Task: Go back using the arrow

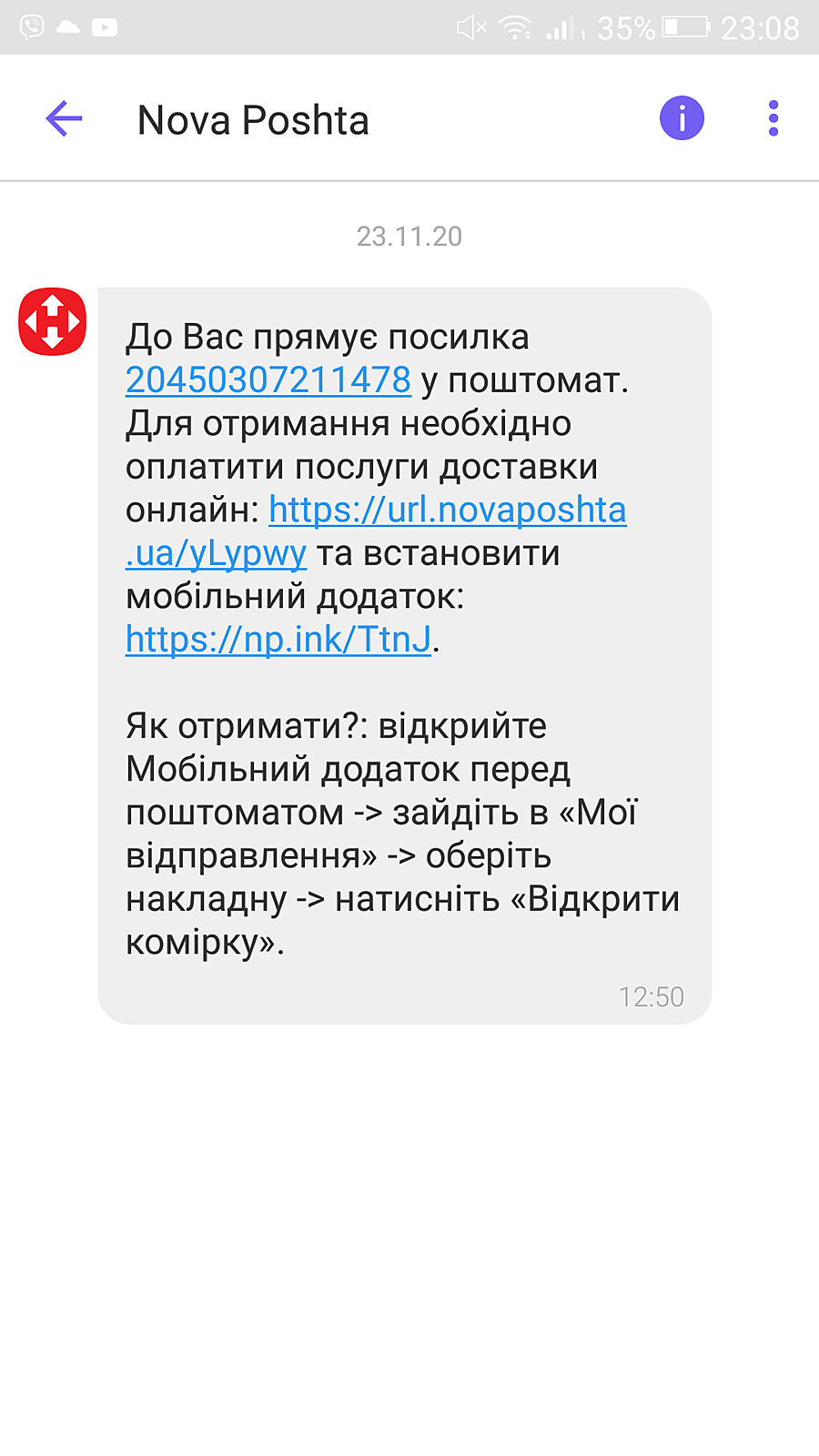Action: click(64, 118)
